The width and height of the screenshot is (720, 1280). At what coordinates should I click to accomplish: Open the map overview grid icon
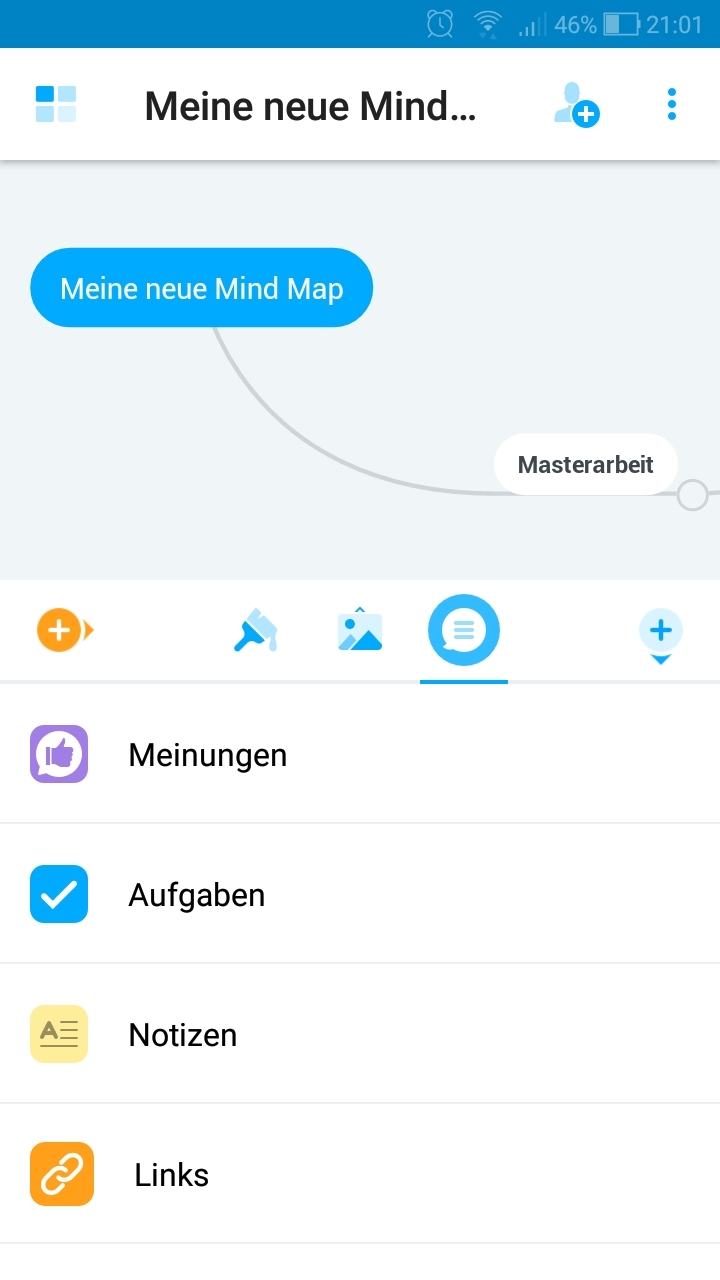[56, 104]
